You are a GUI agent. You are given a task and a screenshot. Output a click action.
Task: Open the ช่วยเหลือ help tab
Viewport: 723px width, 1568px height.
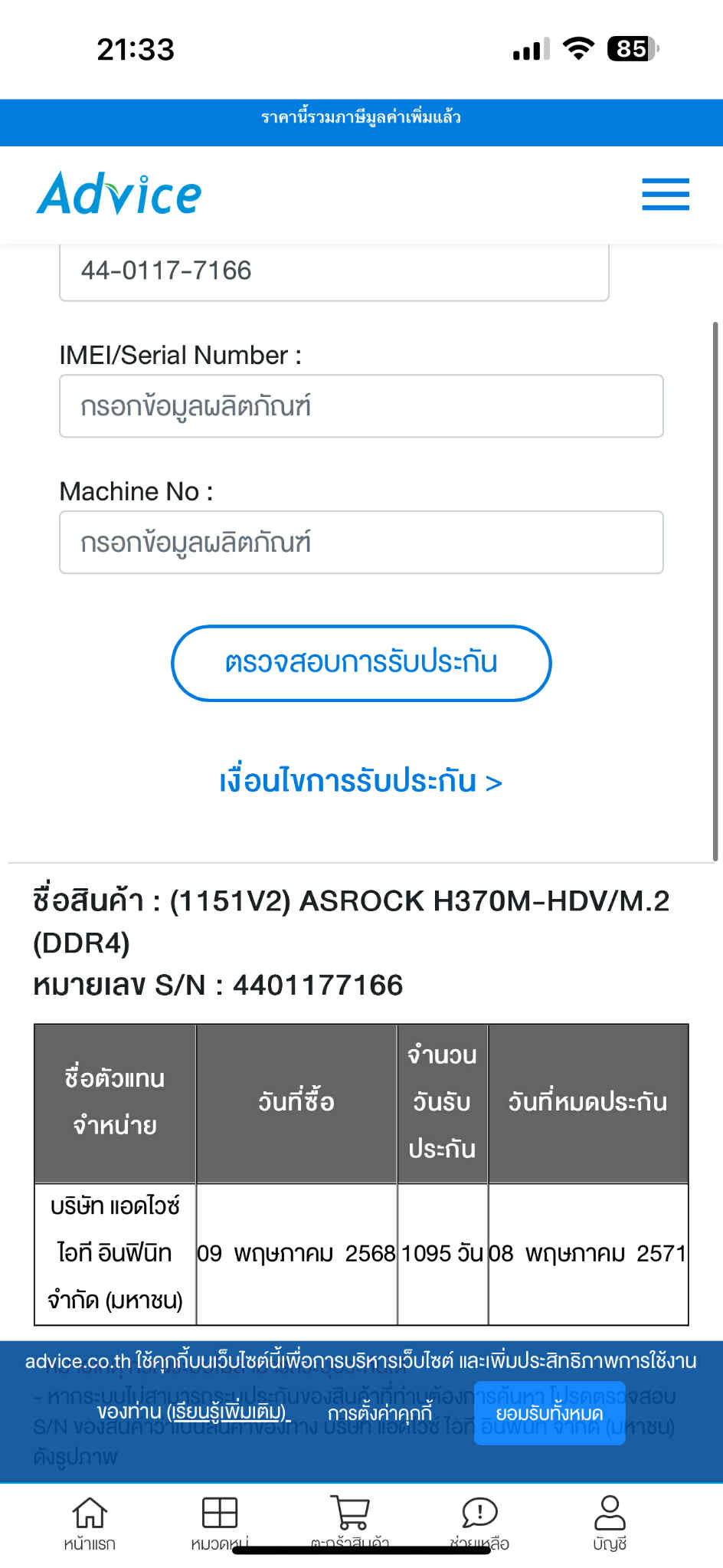(479, 1523)
